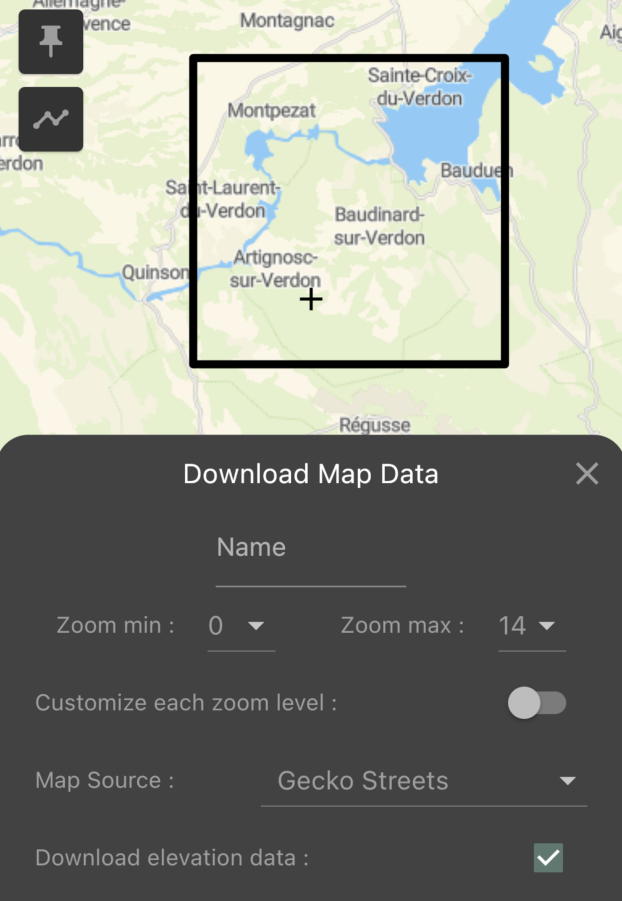Image resolution: width=622 pixels, height=901 pixels.
Task: Open the route line tool
Action: [x=50, y=119]
